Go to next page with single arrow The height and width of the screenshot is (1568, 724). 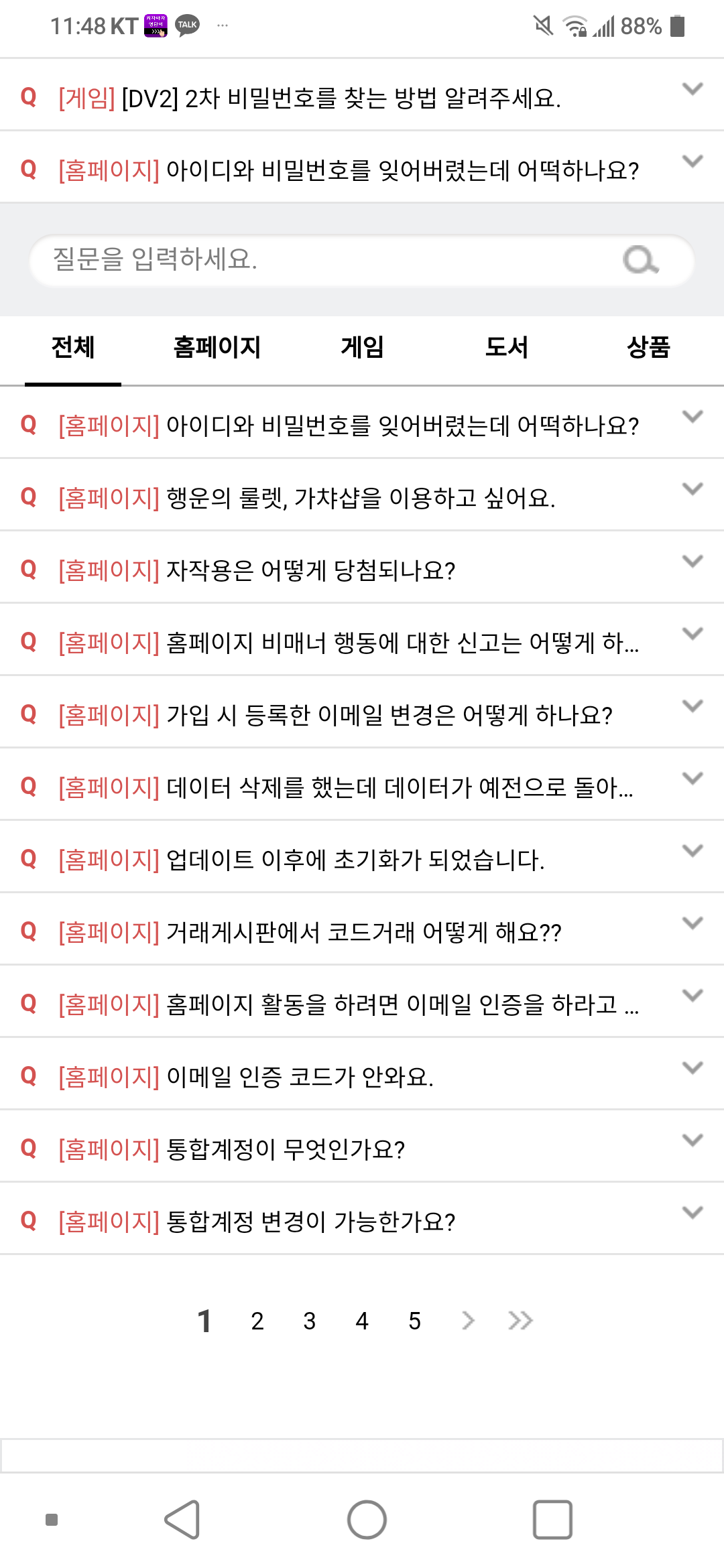click(468, 1321)
